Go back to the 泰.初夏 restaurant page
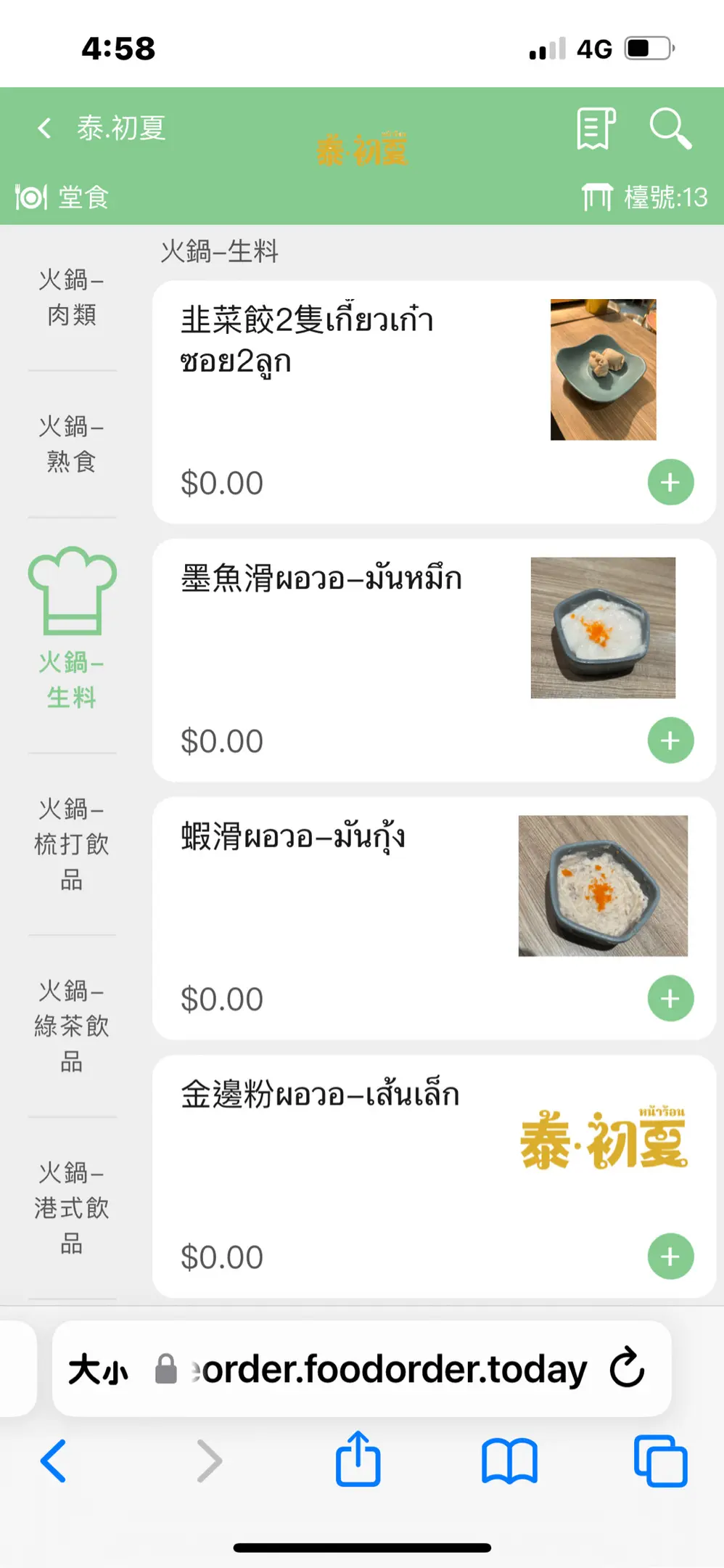The image size is (724, 1568). pos(45,128)
